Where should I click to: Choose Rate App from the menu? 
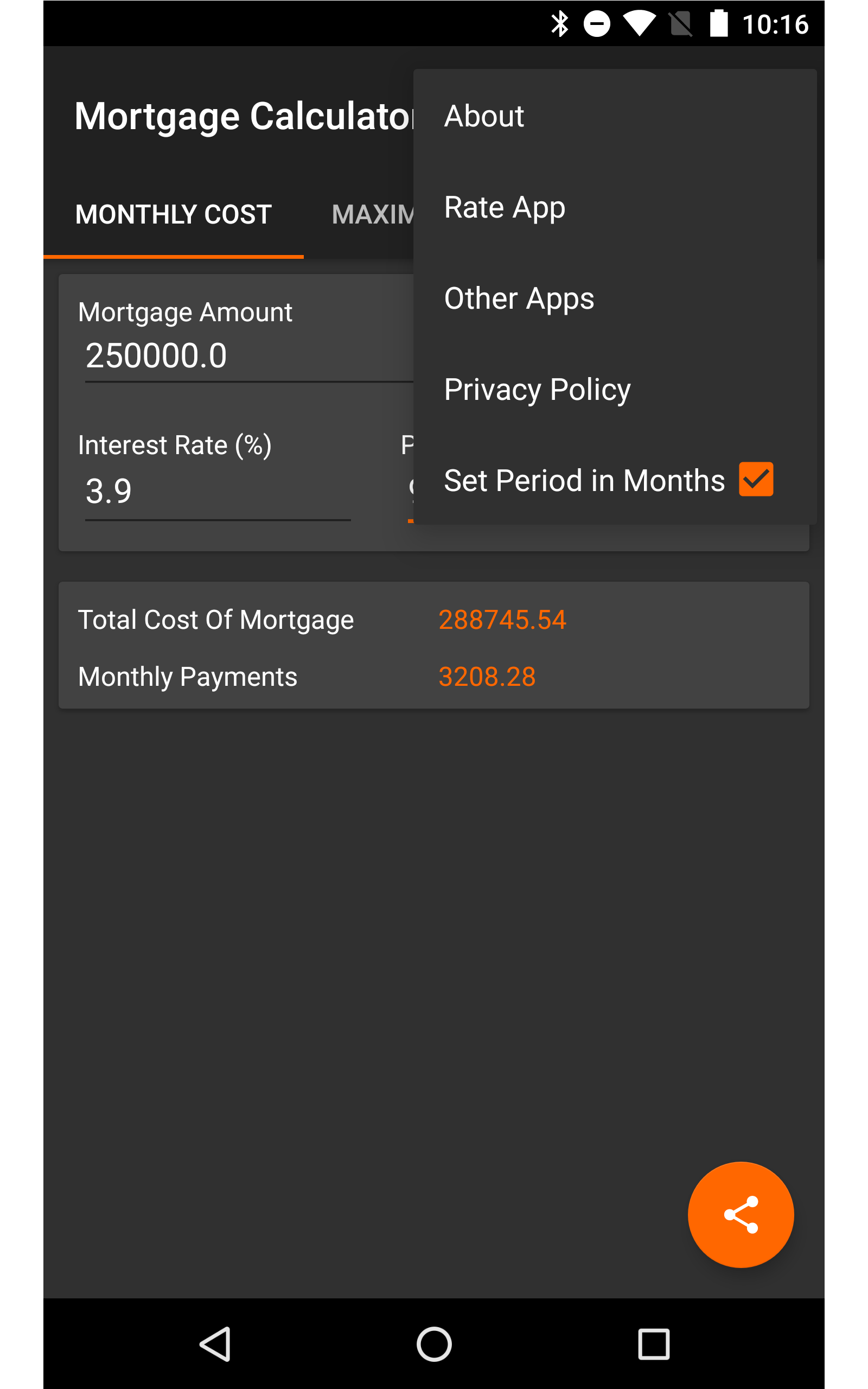(504, 207)
